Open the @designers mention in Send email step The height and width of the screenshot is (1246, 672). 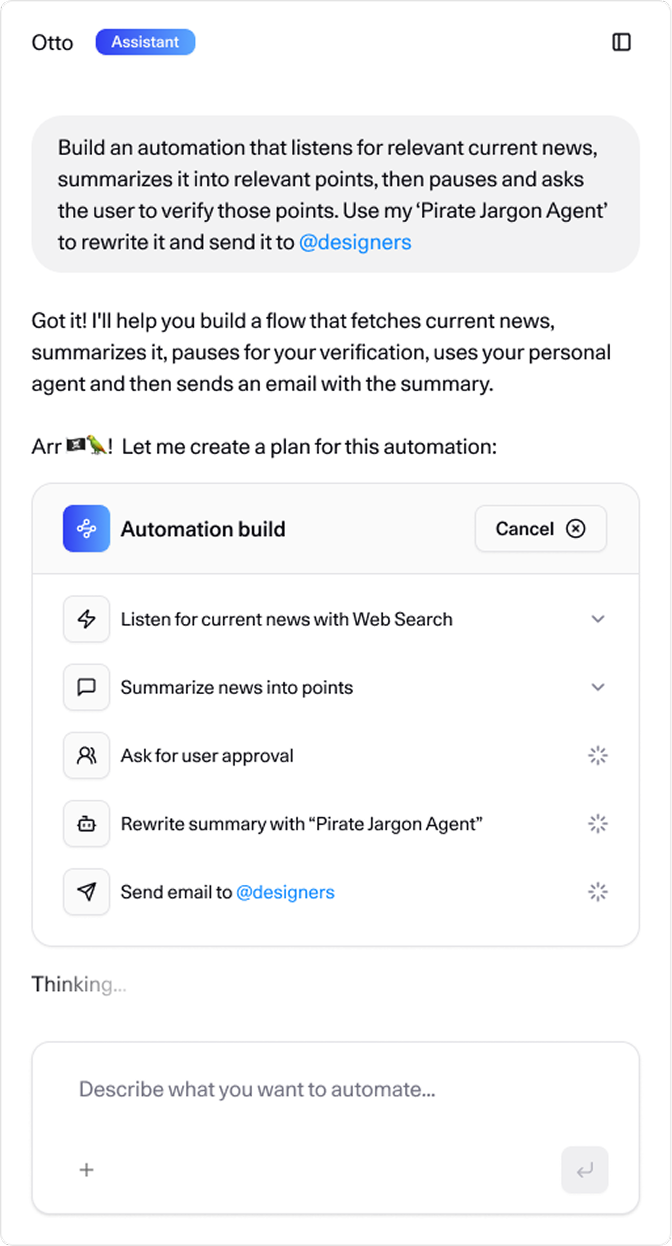pos(285,892)
